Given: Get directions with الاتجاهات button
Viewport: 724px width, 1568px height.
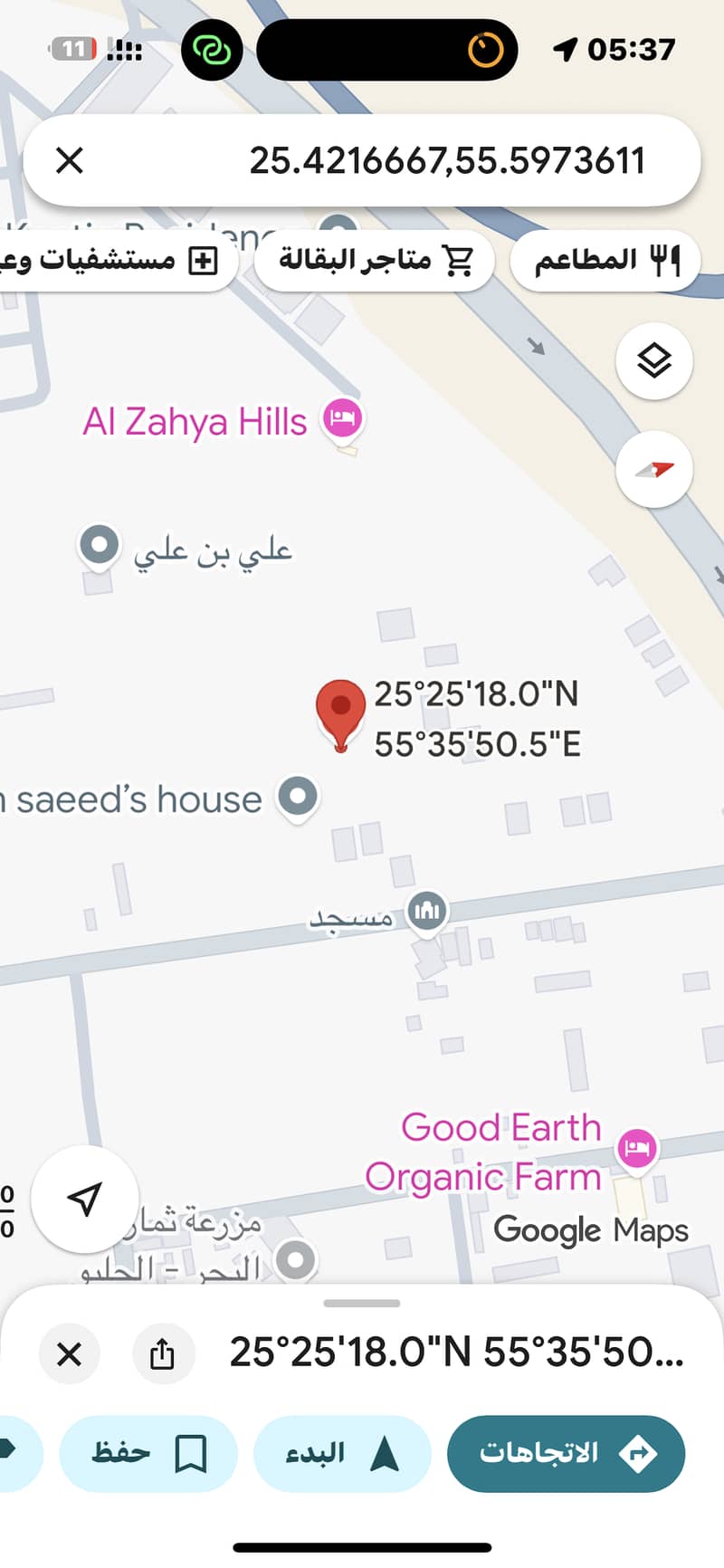Looking at the screenshot, I should point(566,1453).
